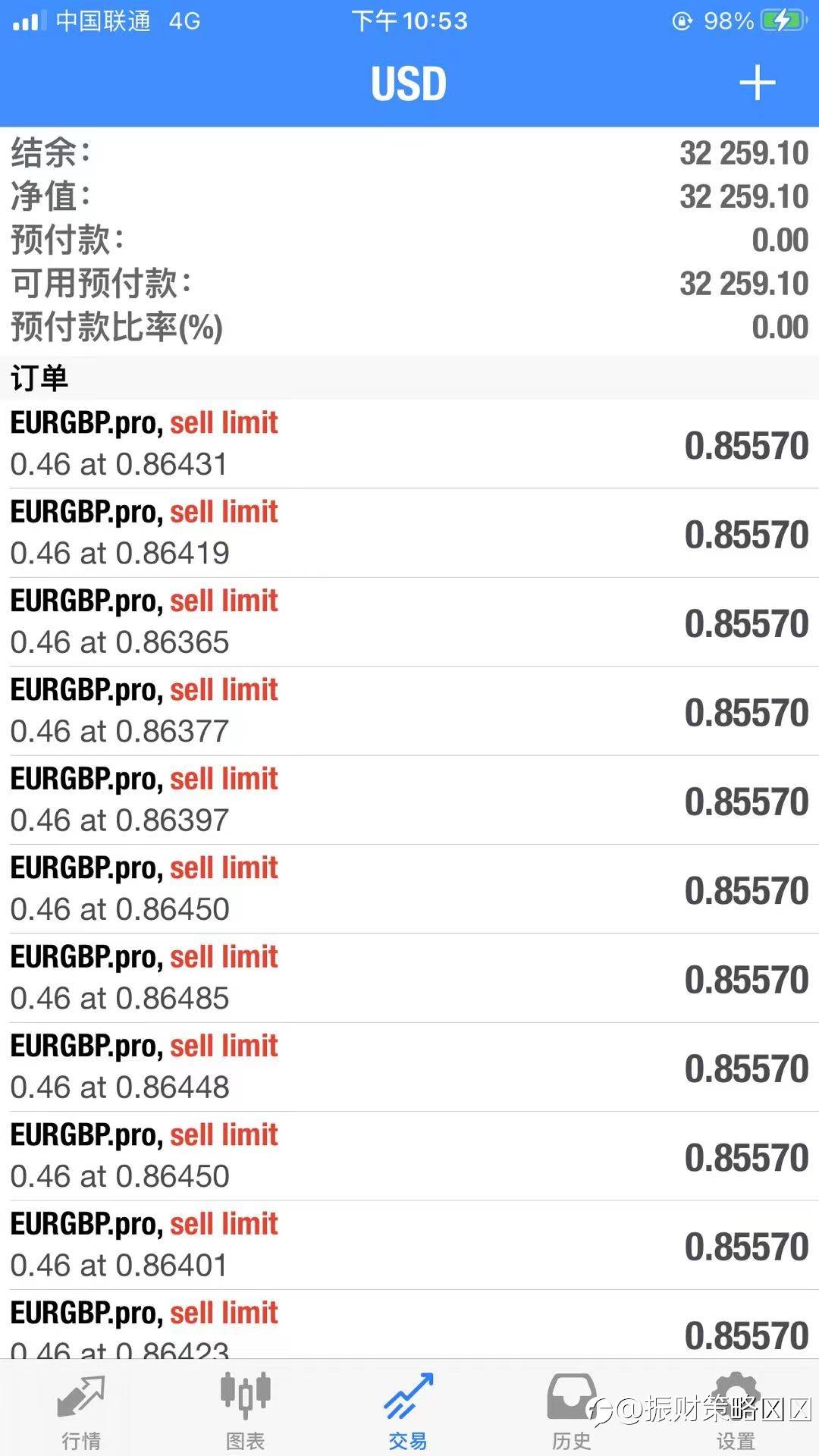Open the sell limit order at 0.86431
The image size is (819, 1456).
pos(409,444)
